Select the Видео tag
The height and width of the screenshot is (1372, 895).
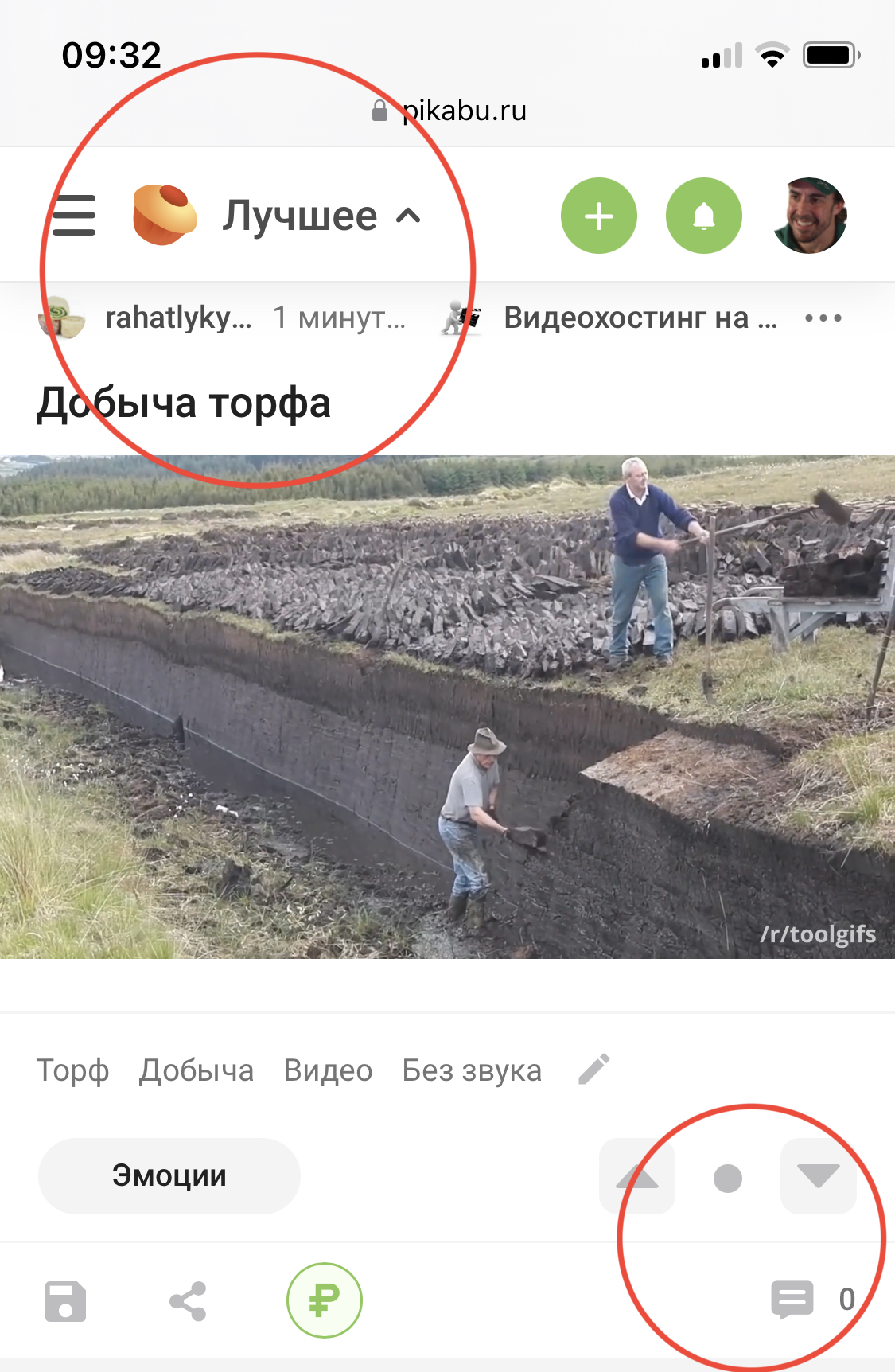point(328,1070)
